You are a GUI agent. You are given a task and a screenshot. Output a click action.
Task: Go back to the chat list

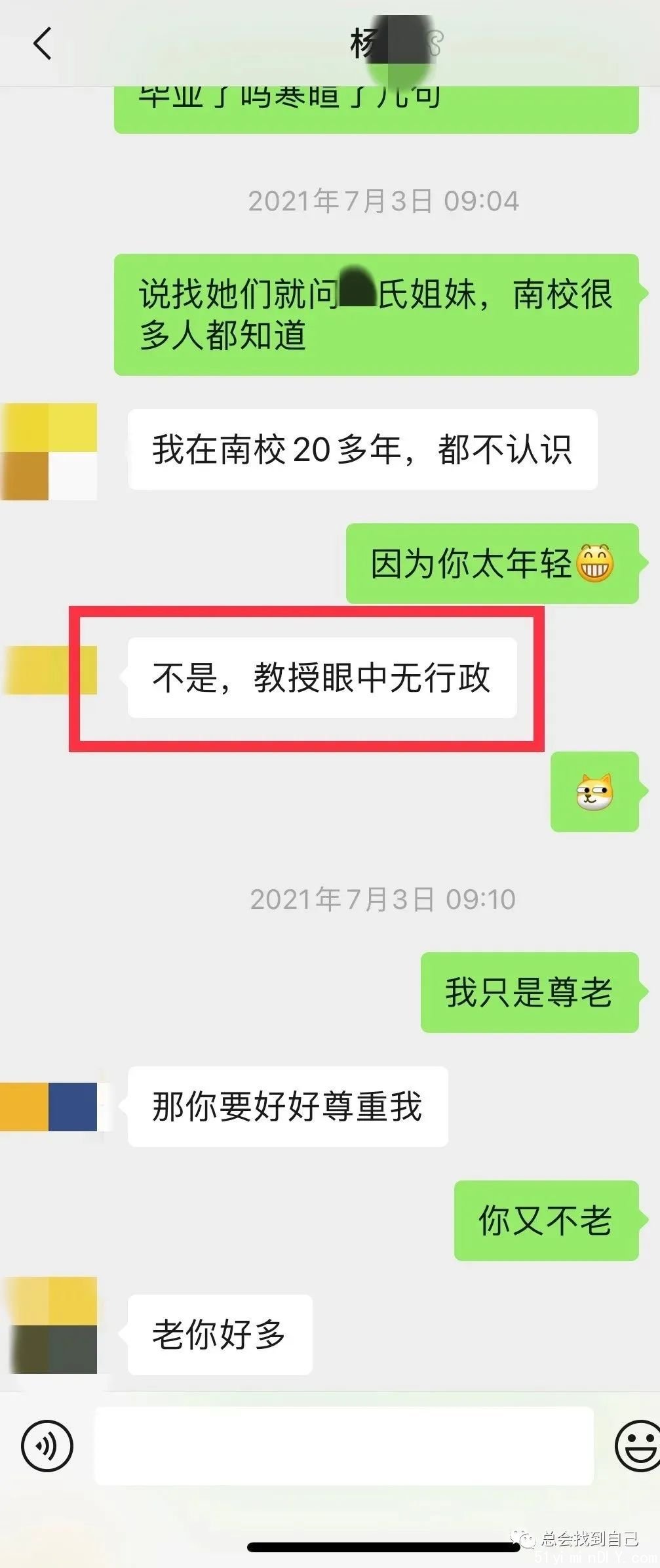tap(43, 44)
